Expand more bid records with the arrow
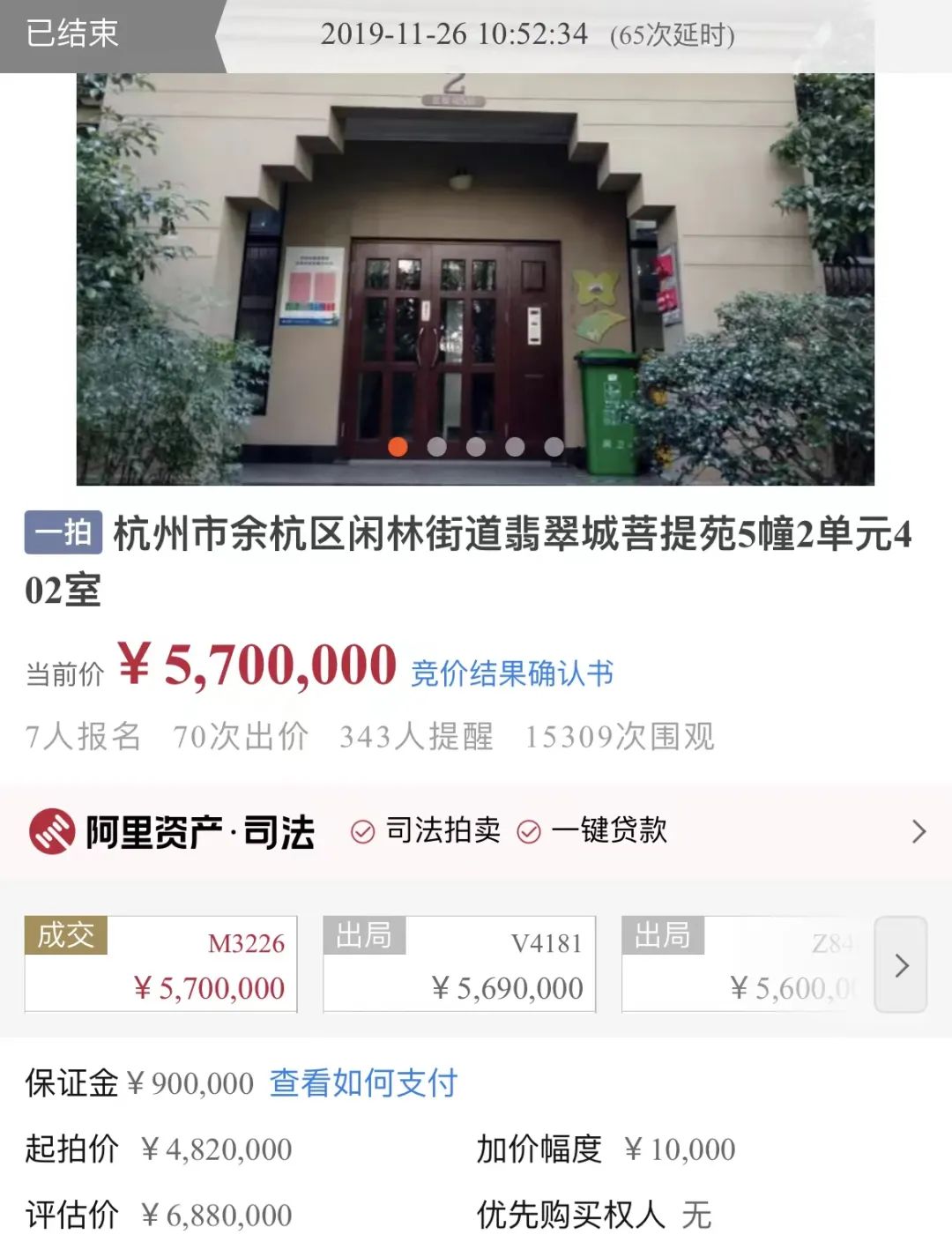Image resolution: width=952 pixels, height=1242 pixels. [902, 966]
